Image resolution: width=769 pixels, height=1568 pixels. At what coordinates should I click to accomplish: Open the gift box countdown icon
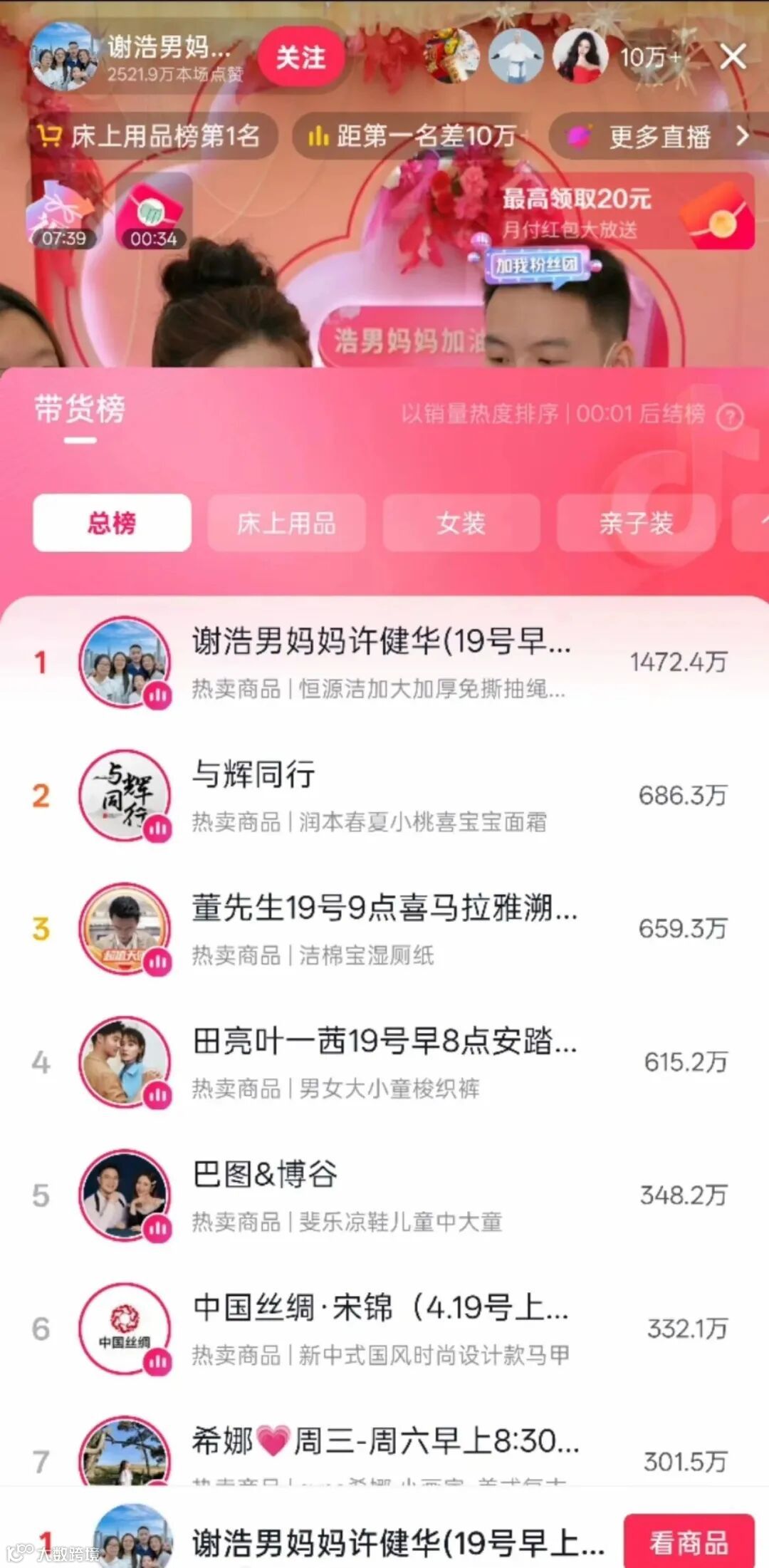(63, 211)
